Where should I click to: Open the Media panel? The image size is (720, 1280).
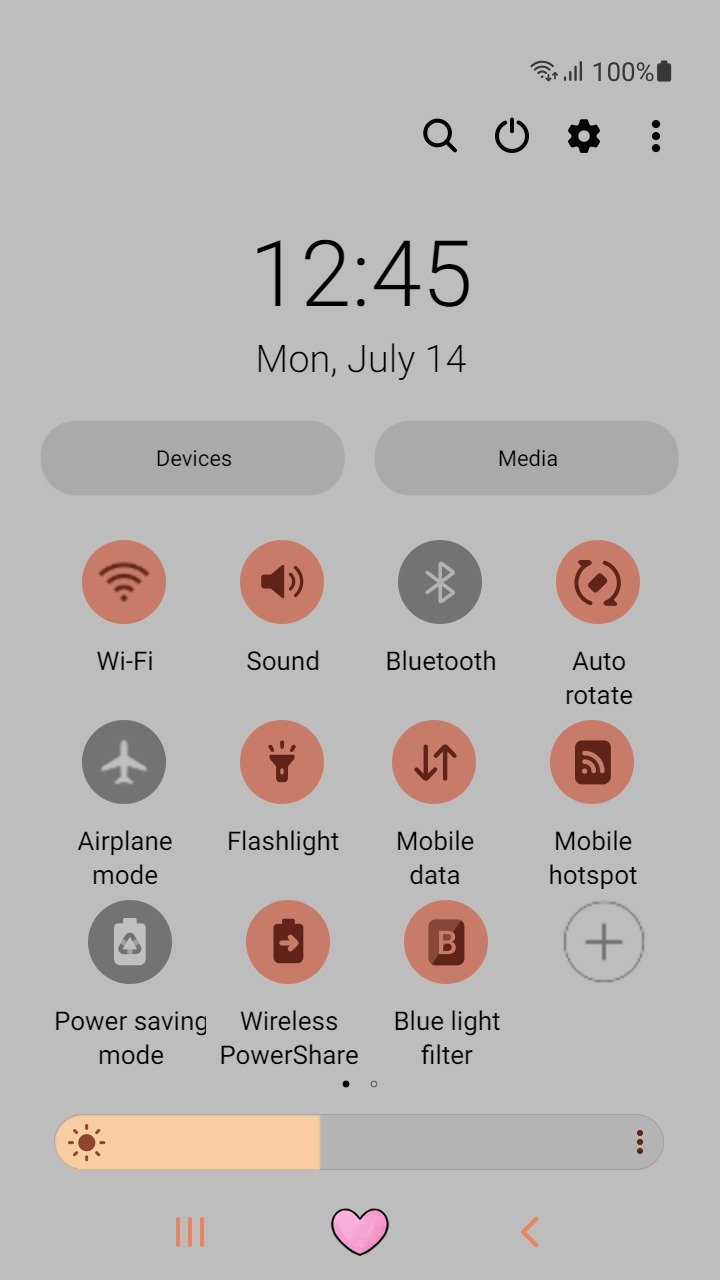coord(527,458)
